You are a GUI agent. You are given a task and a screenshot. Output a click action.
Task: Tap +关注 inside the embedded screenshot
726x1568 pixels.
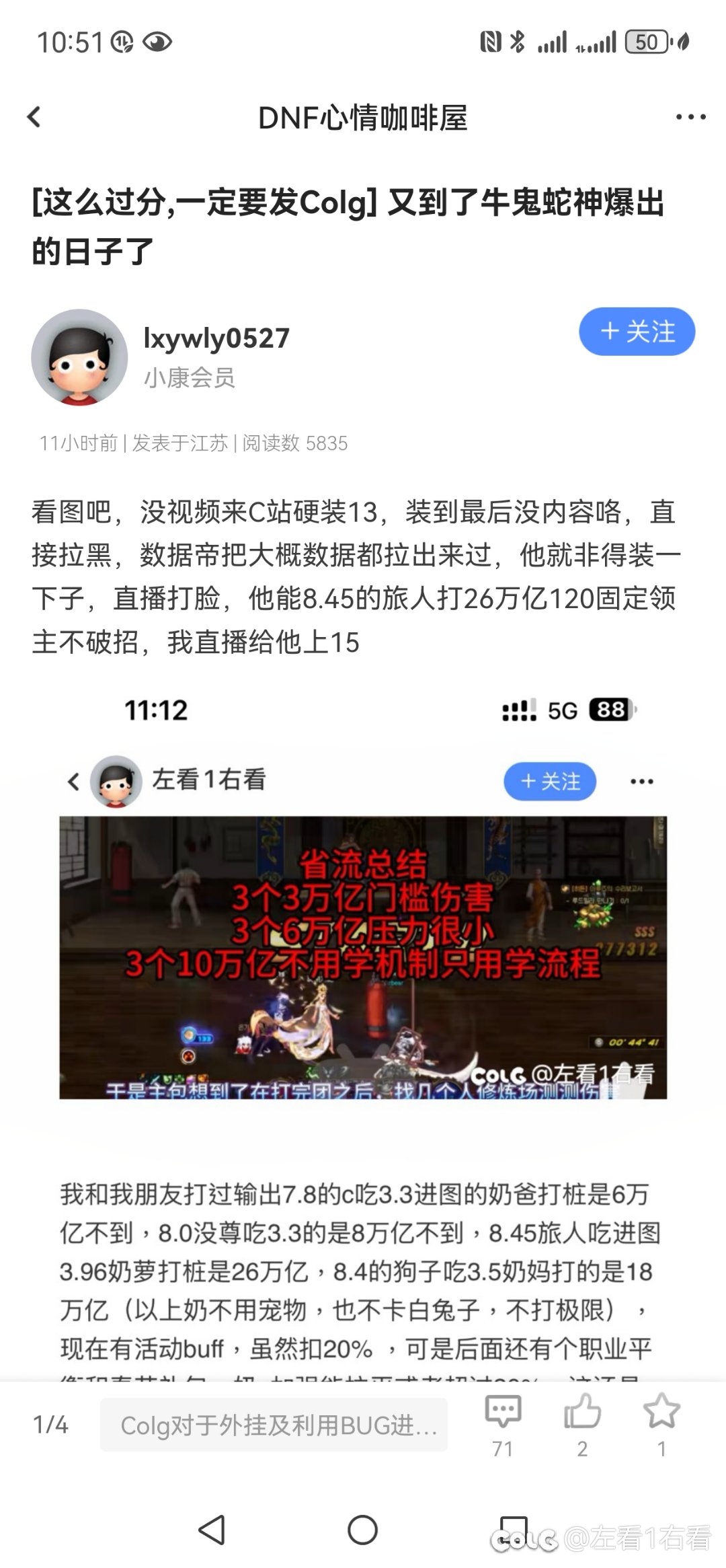pyautogui.click(x=549, y=781)
